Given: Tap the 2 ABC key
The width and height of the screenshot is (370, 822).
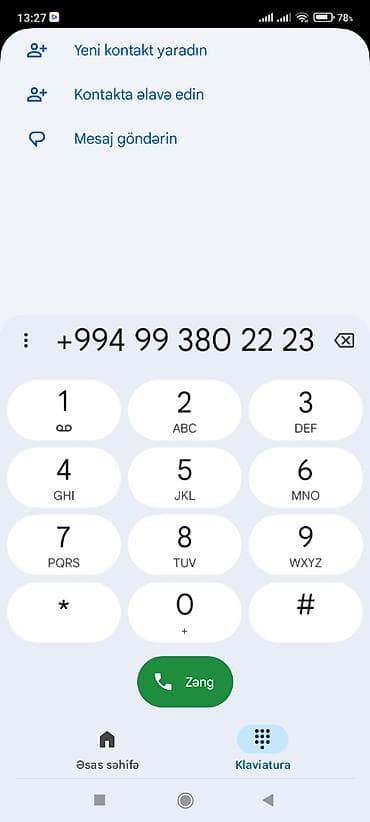Looking at the screenshot, I should click(x=184, y=410).
